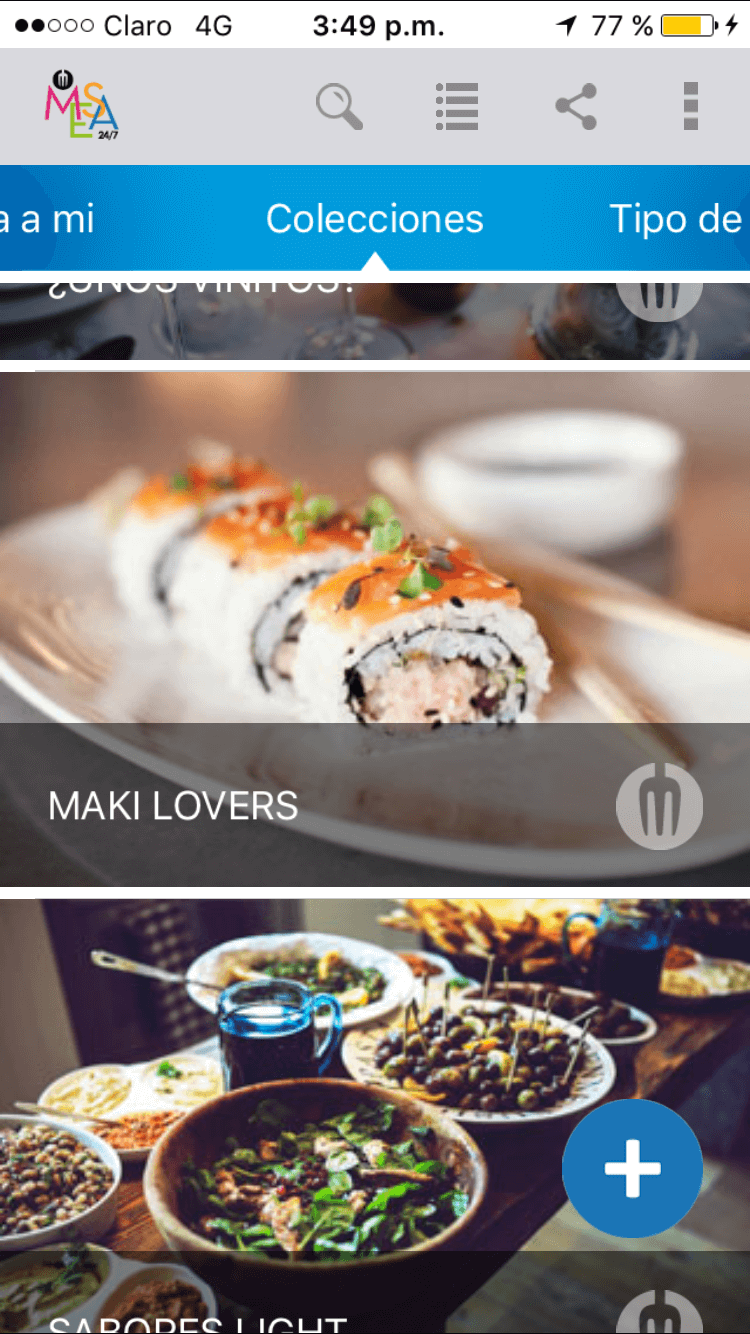Open the list view icon

457,106
